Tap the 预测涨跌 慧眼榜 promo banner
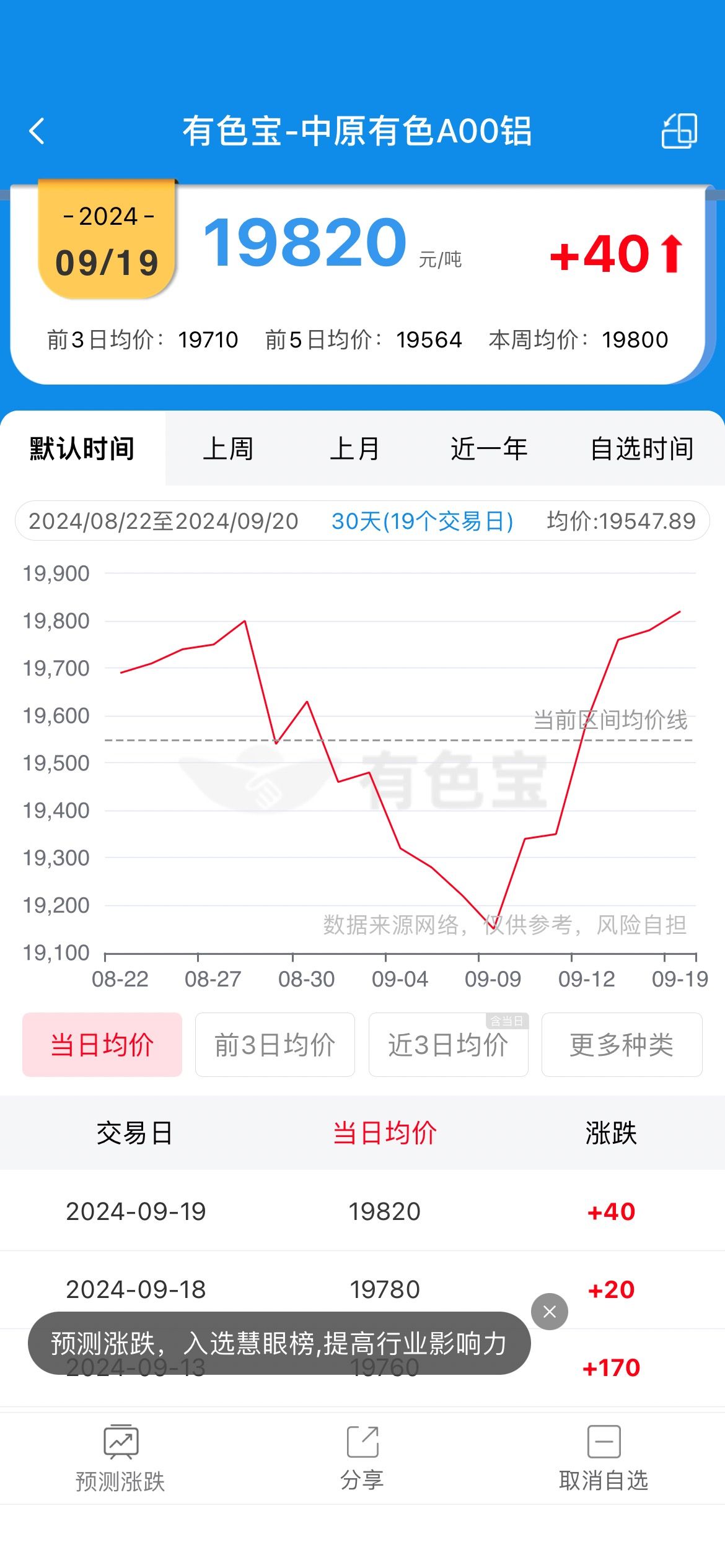Screen dimensions: 725x1568 pos(279,1344)
